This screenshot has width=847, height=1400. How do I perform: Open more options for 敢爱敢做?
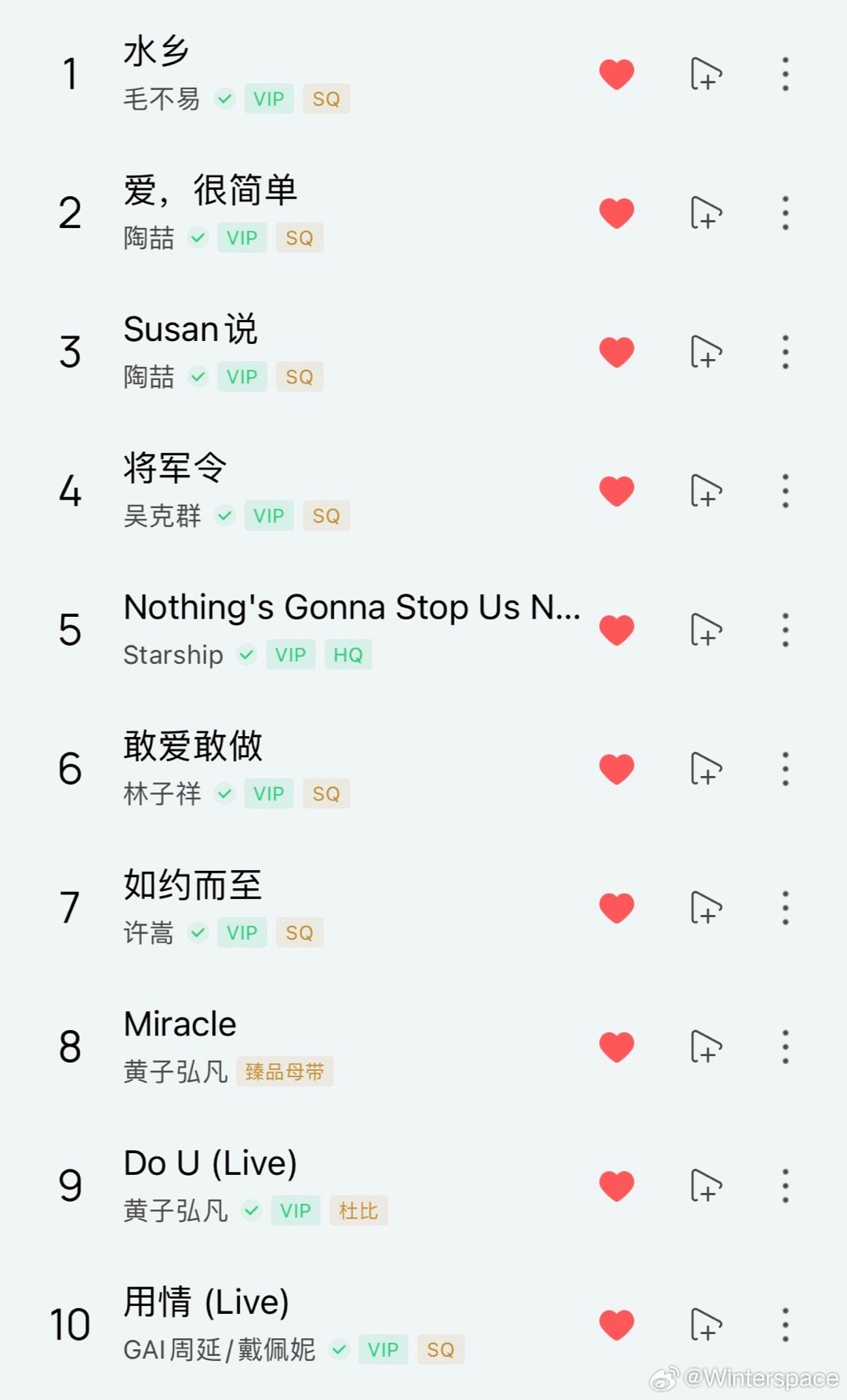[x=785, y=769]
